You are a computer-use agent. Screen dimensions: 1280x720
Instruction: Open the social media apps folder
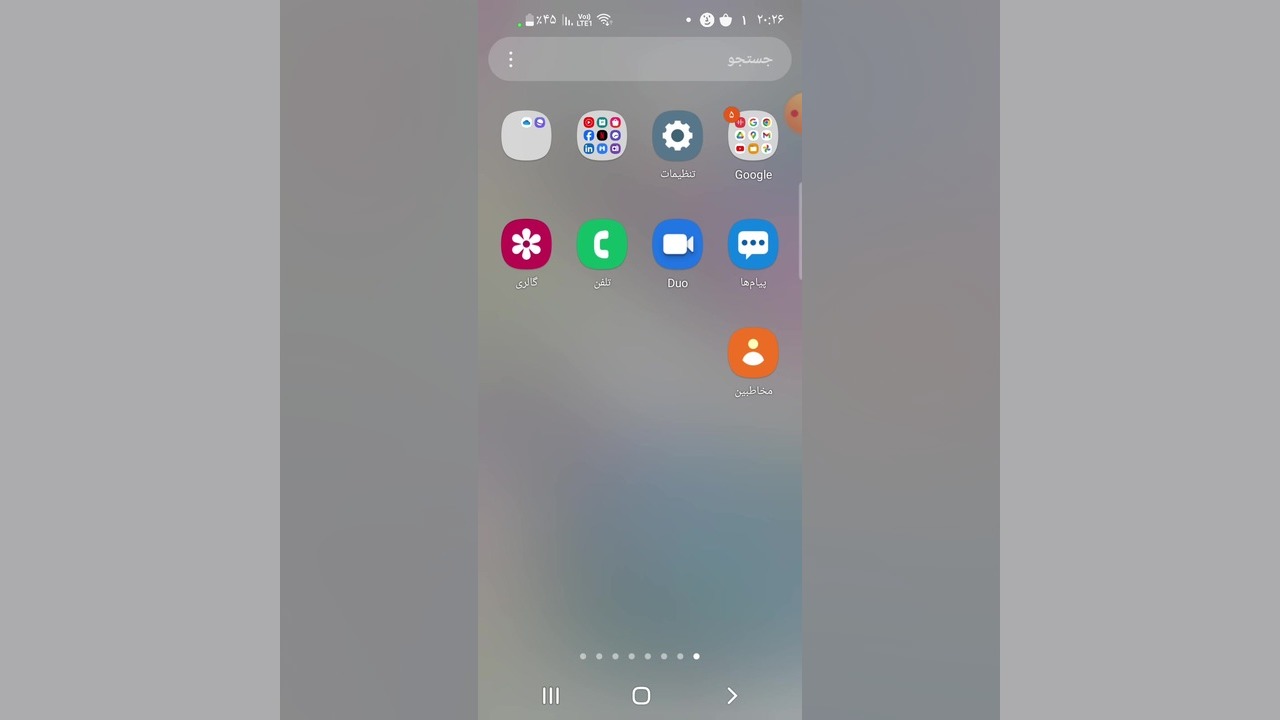click(x=602, y=137)
